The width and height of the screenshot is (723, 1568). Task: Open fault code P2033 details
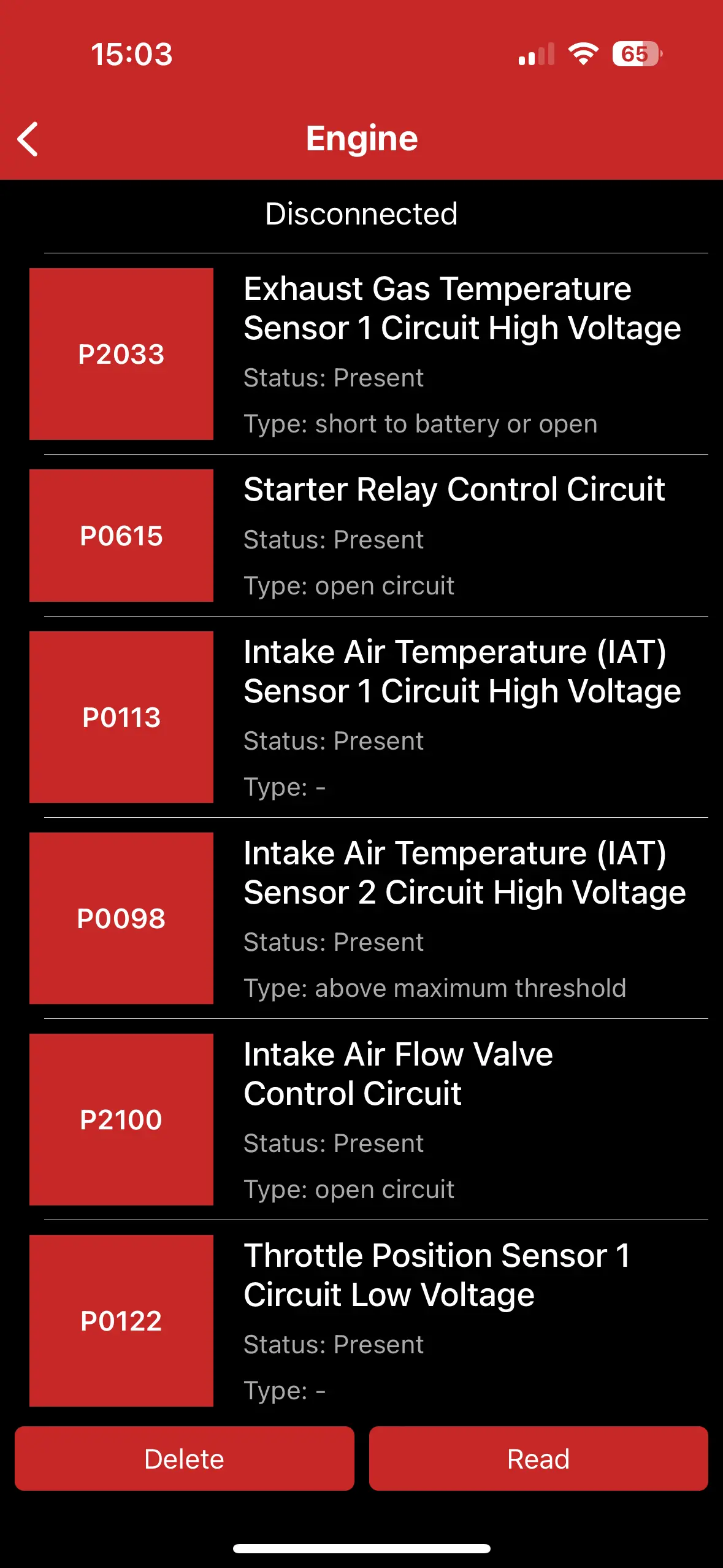pos(368,354)
